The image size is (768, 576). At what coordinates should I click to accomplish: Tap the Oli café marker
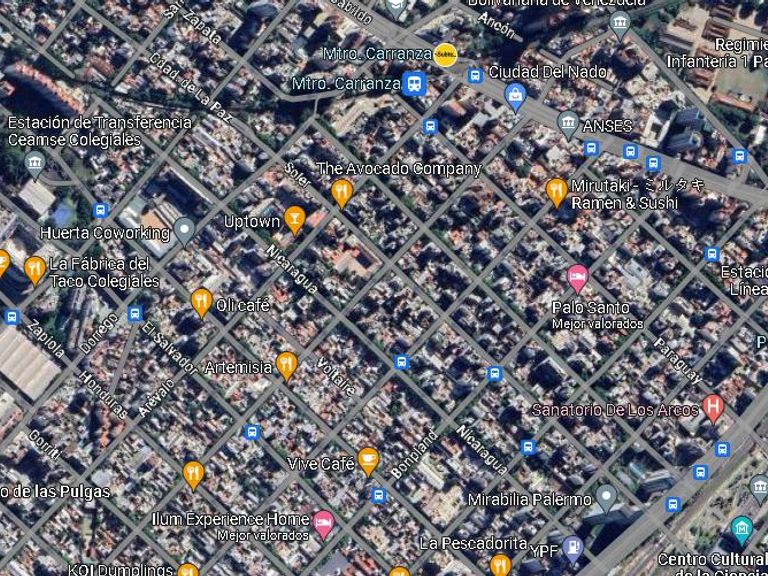point(201,301)
